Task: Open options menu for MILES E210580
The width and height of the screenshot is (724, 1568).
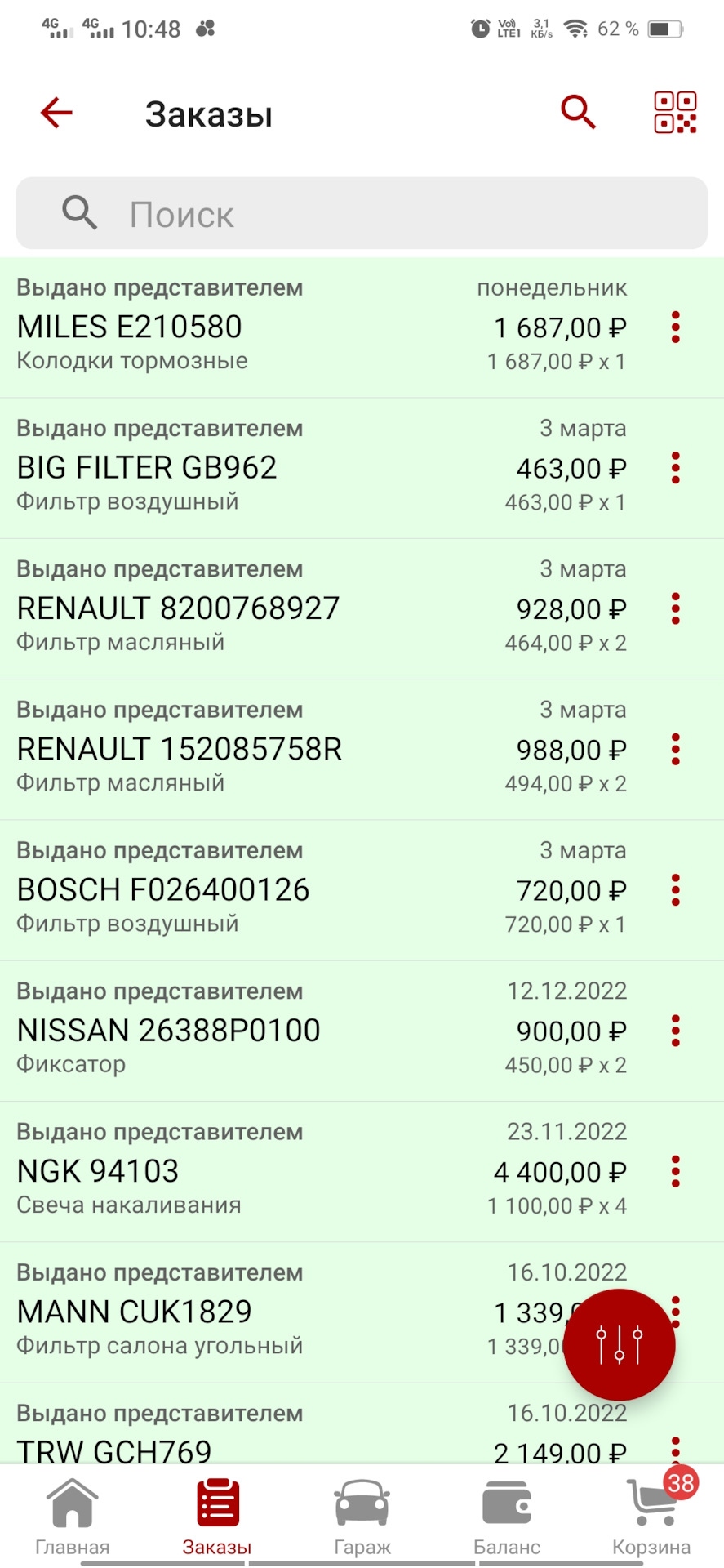Action: tap(675, 328)
